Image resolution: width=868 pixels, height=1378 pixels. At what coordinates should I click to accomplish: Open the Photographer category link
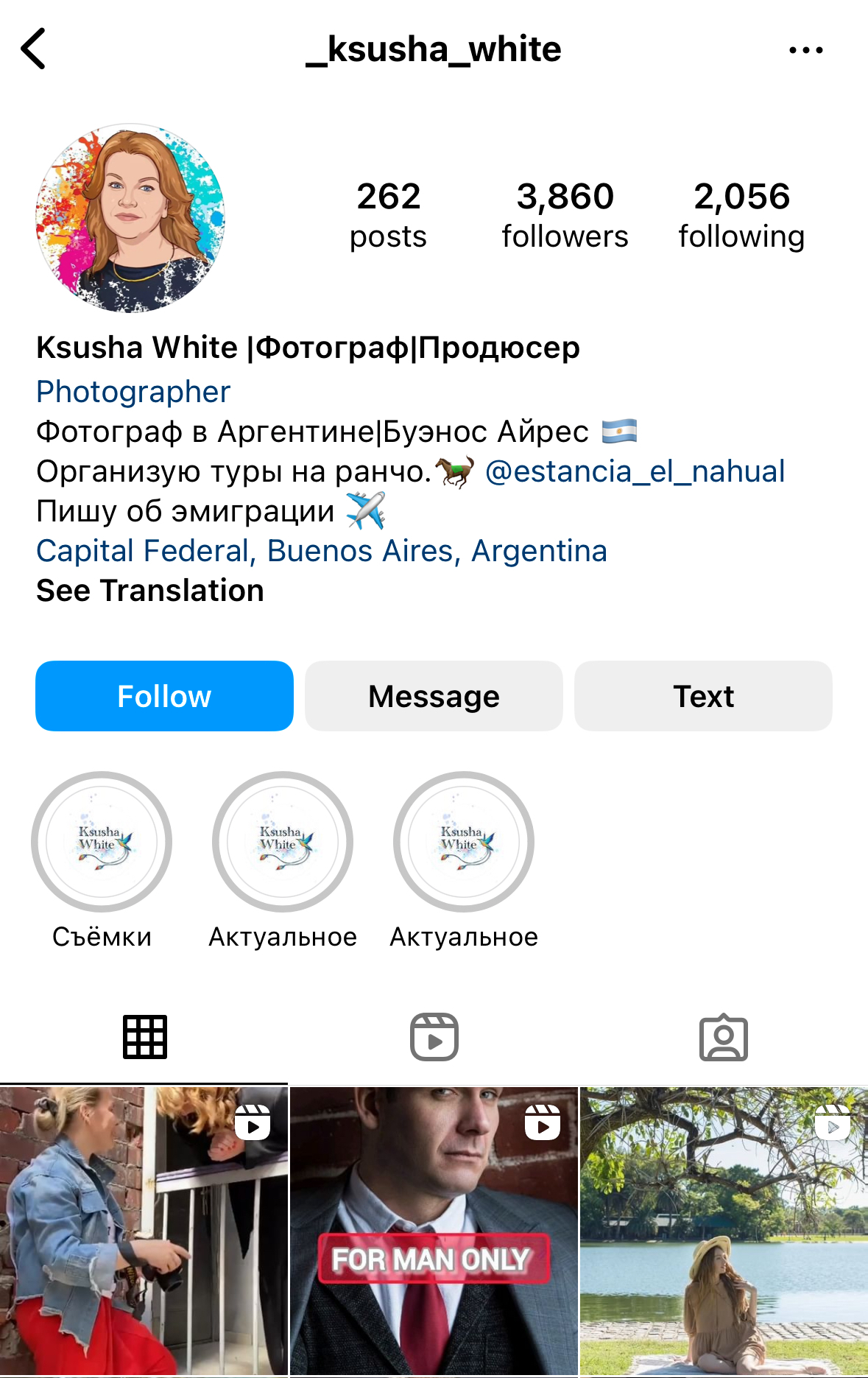pos(133,392)
